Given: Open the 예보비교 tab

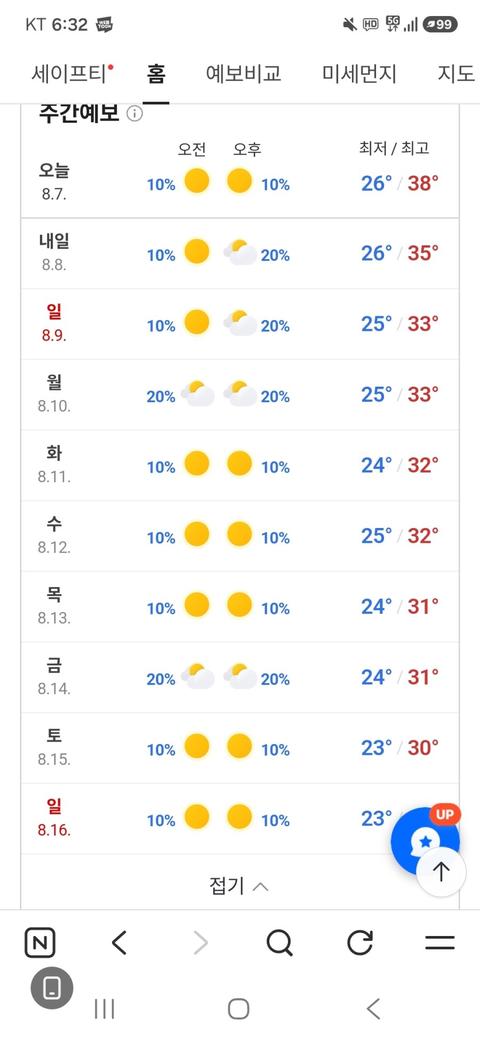Looking at the screenshot, I should [243, 73].
